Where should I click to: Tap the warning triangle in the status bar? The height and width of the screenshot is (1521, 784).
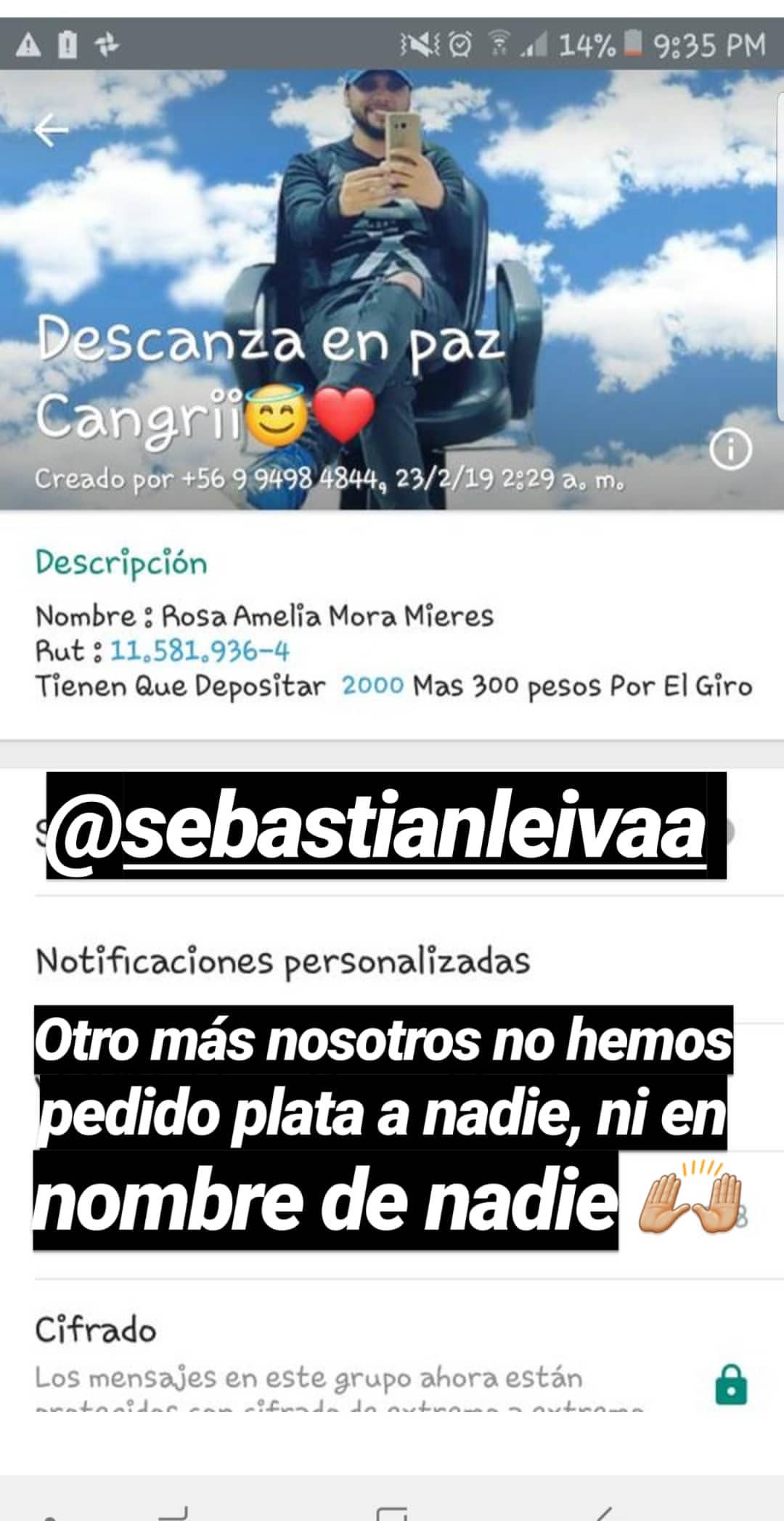29,44
